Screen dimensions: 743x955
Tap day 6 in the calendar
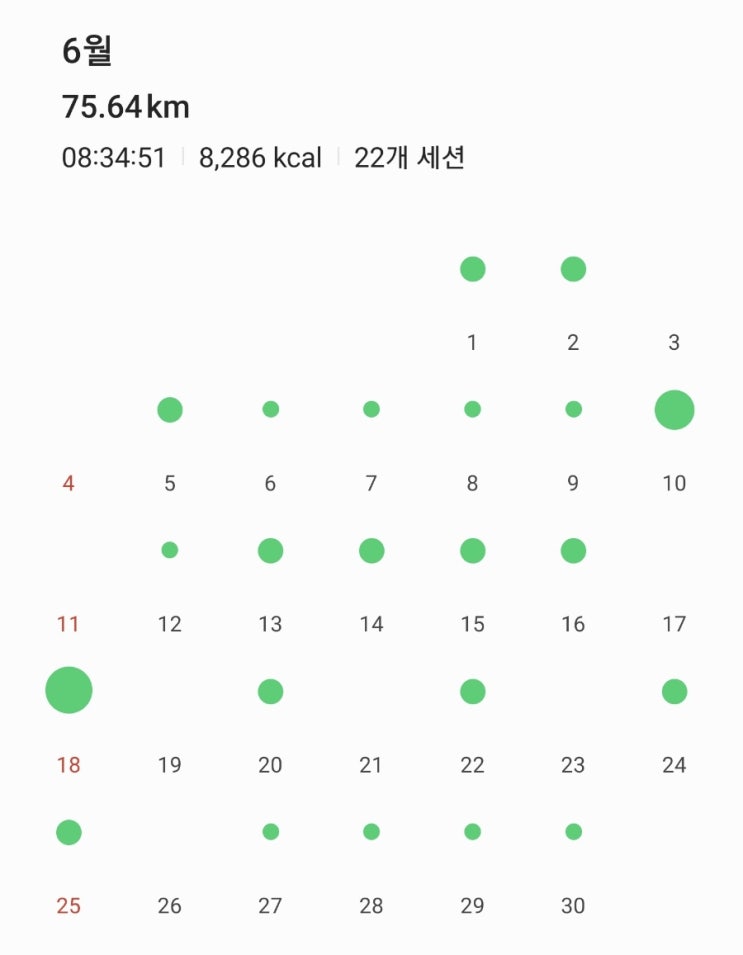click(x=270, y=410)
